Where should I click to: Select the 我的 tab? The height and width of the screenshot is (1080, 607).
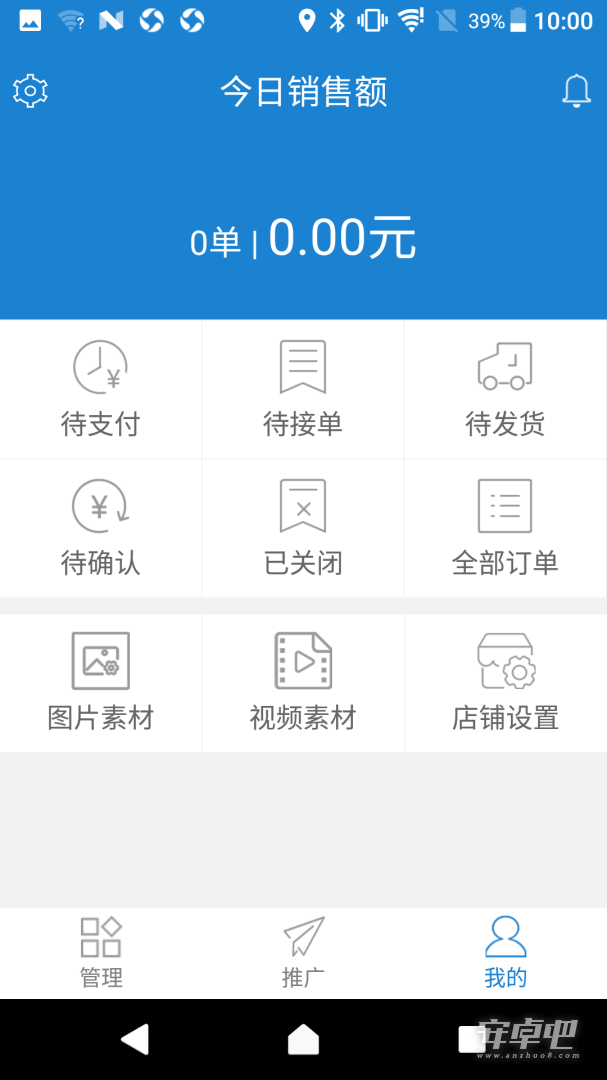506,953
